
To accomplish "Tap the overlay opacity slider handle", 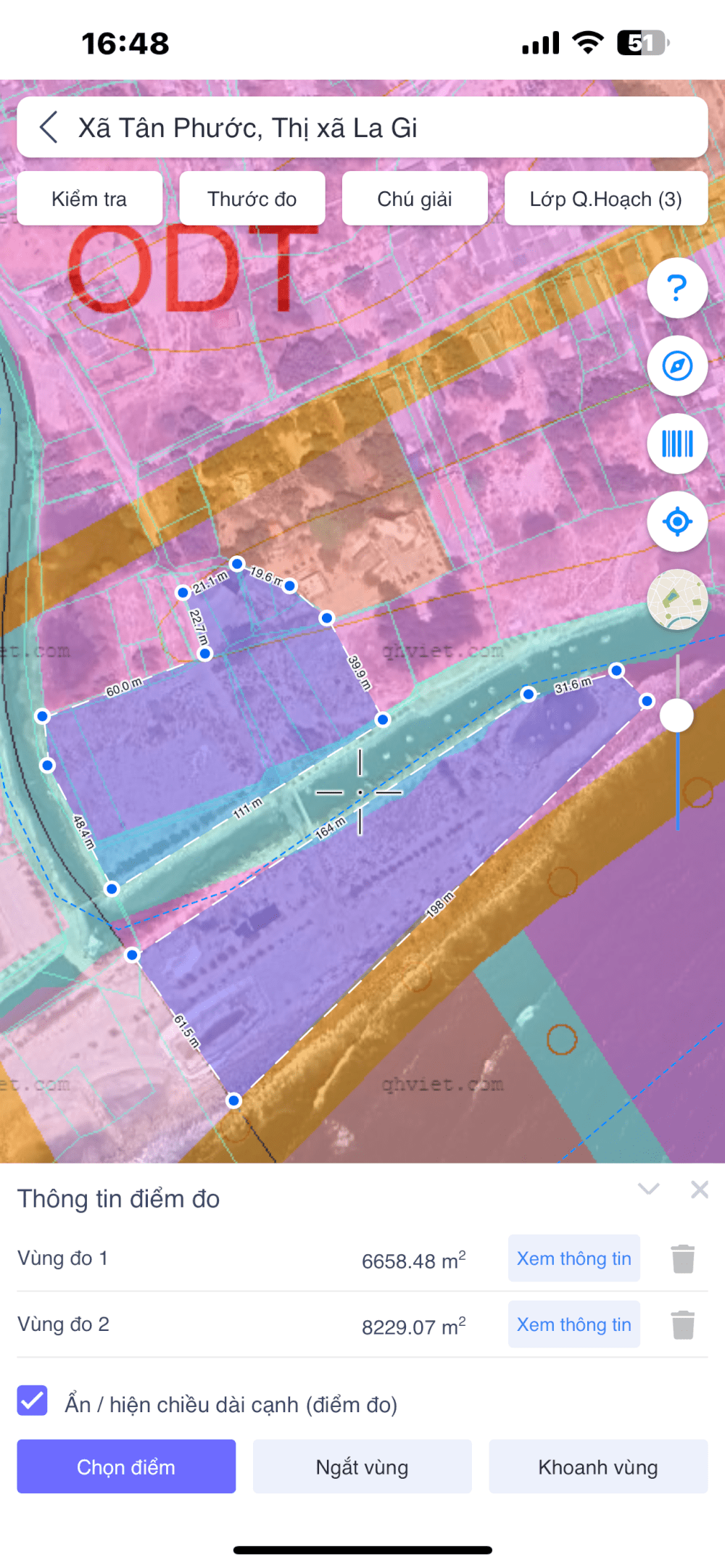I will pyautogui.click(x=677, y=715).
